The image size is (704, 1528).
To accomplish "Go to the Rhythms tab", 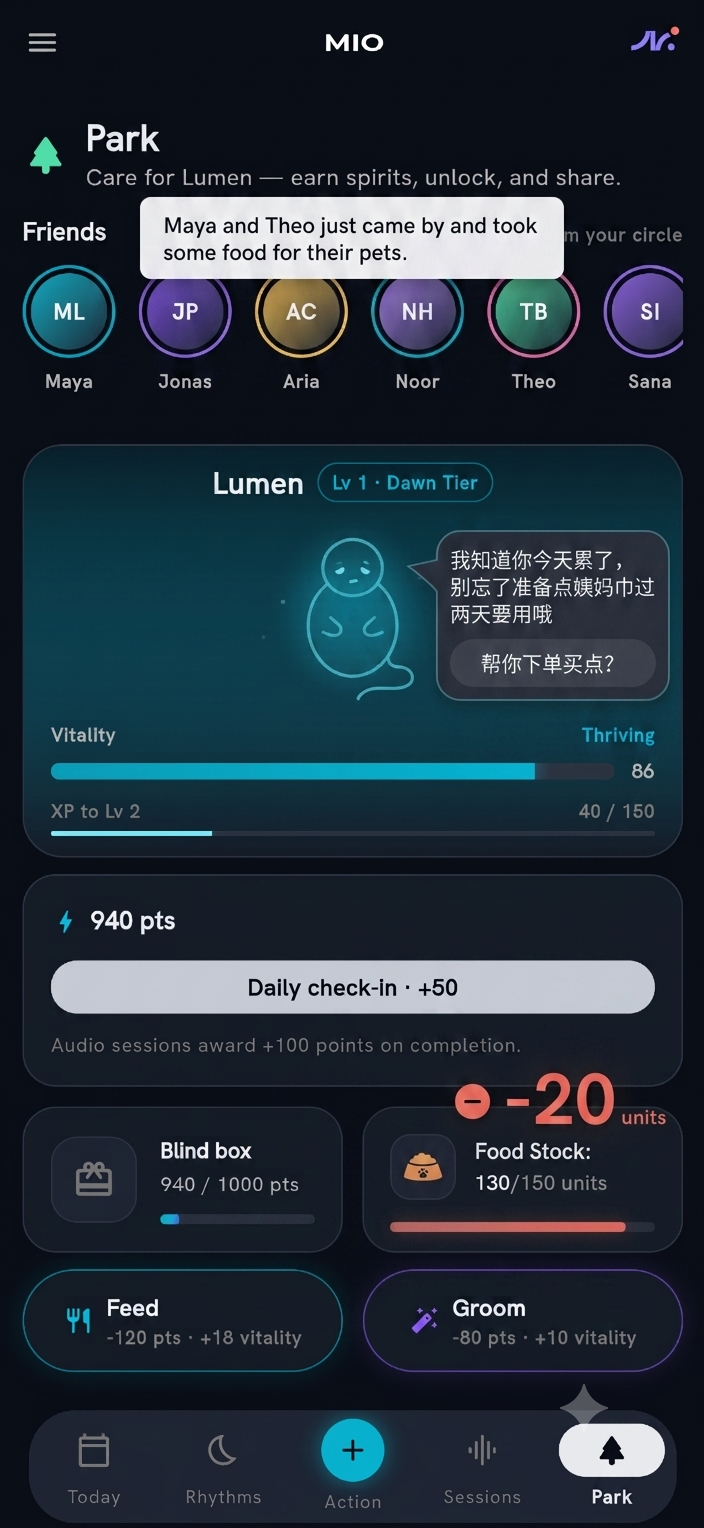I will (223, 1469).
